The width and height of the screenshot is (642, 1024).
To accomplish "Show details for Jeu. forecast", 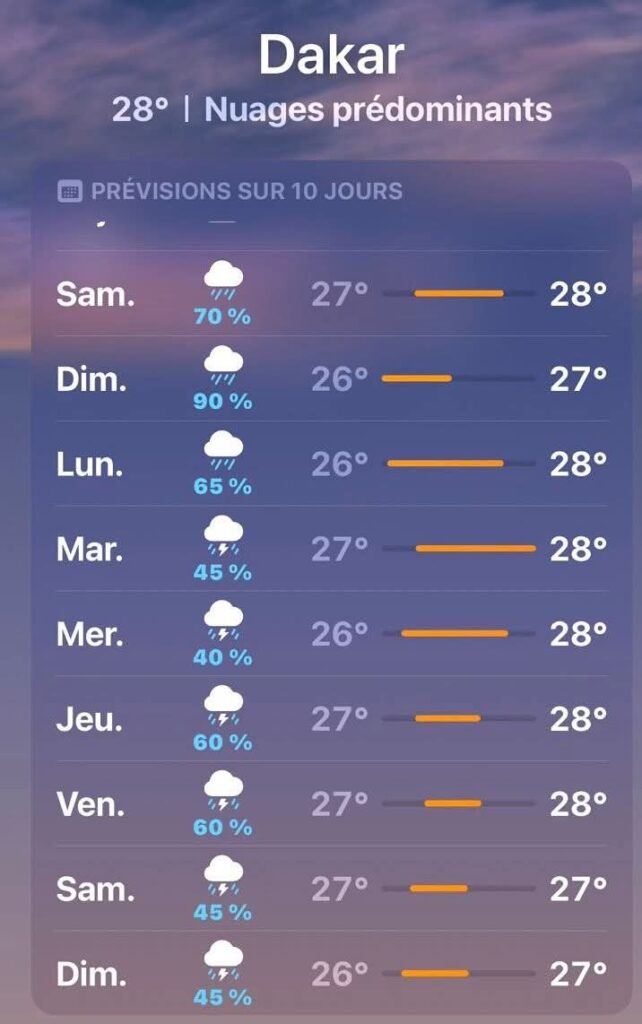I will (330, 719).
